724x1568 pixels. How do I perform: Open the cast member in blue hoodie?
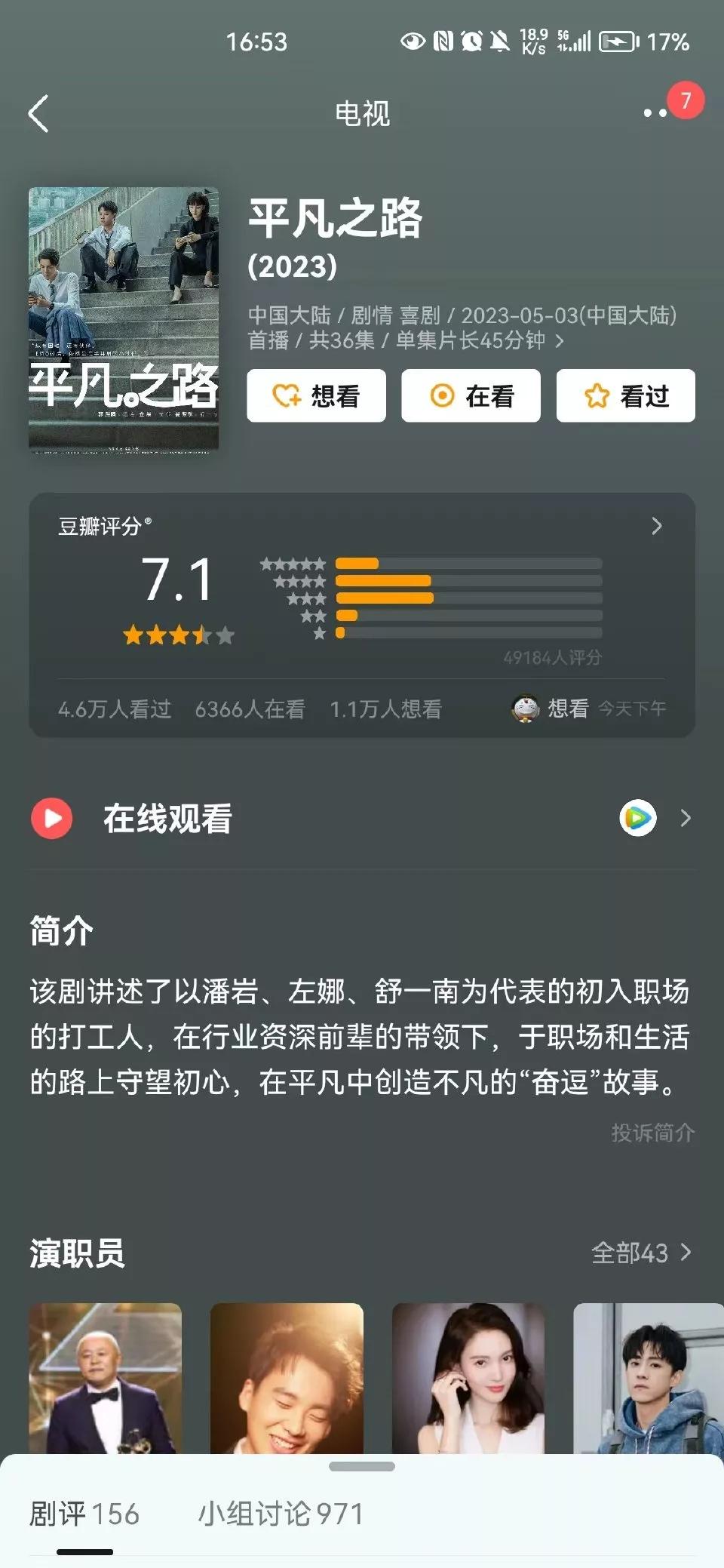coord(649,1379)
